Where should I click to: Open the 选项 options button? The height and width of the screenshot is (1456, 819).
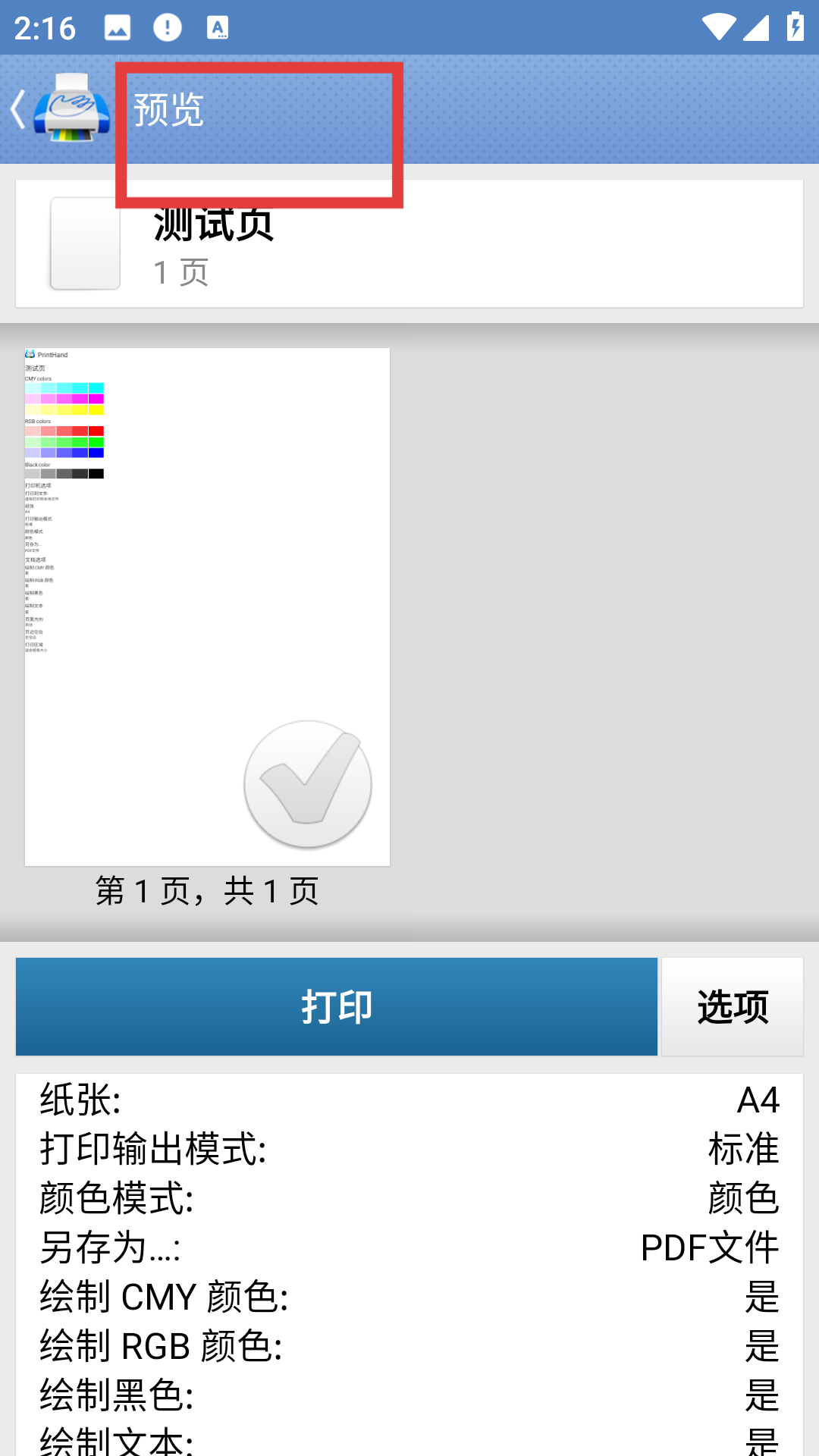pos(732,1006)
